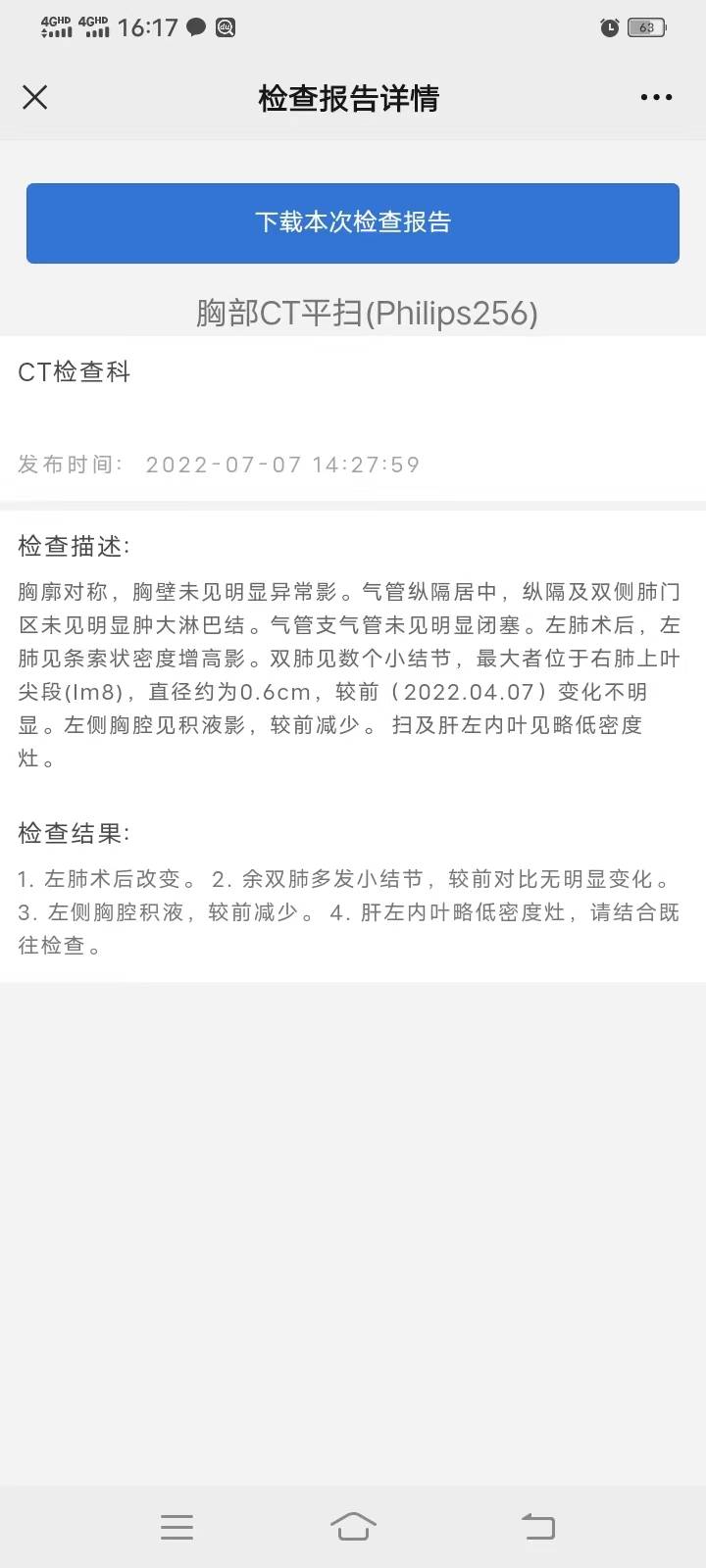
Task: Tap the back navigation icon
Action: pos(537,1526)
